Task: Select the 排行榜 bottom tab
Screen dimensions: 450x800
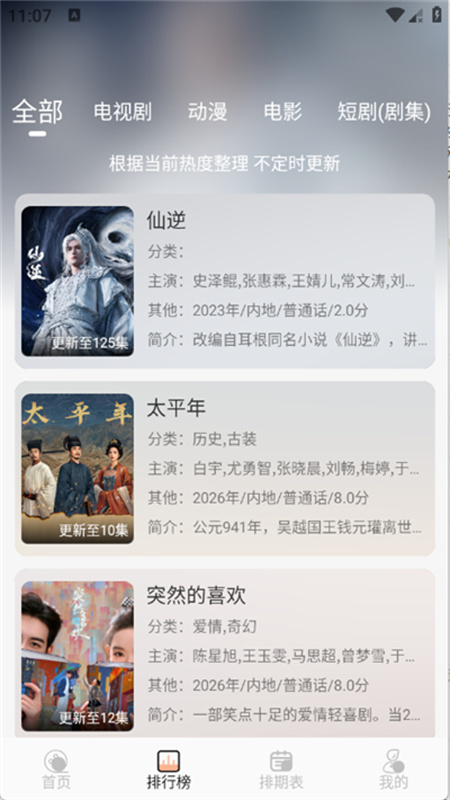Action: point(169,769)
